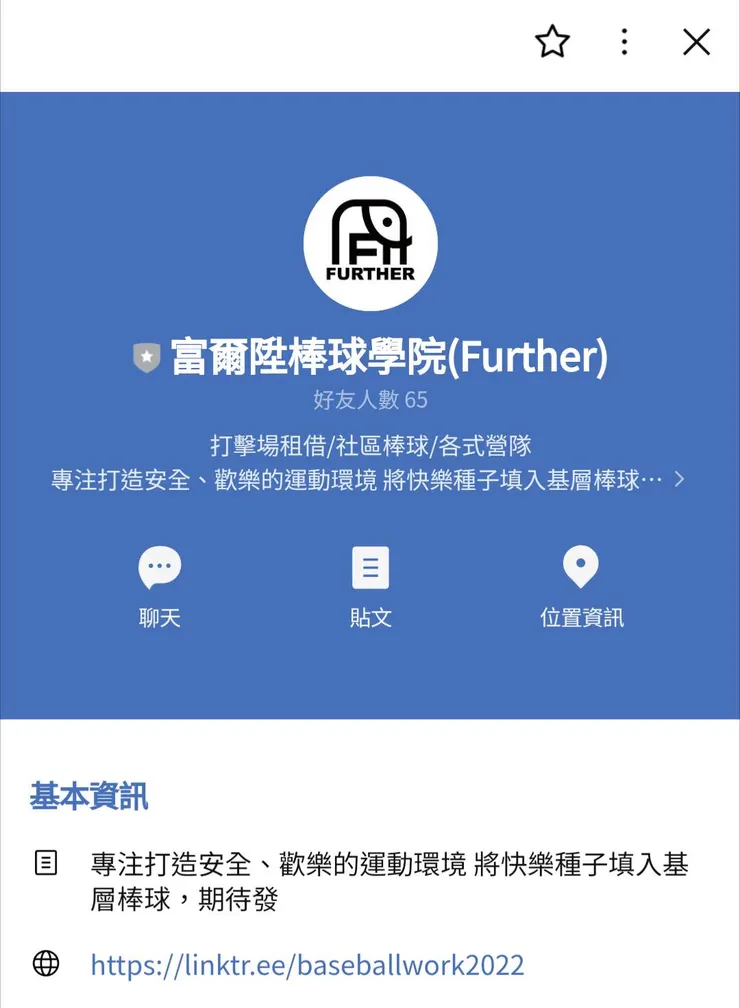Click the 好友人數 65 friend count
This screenshot has height=1008, width=740.
(x=370, y=401)
